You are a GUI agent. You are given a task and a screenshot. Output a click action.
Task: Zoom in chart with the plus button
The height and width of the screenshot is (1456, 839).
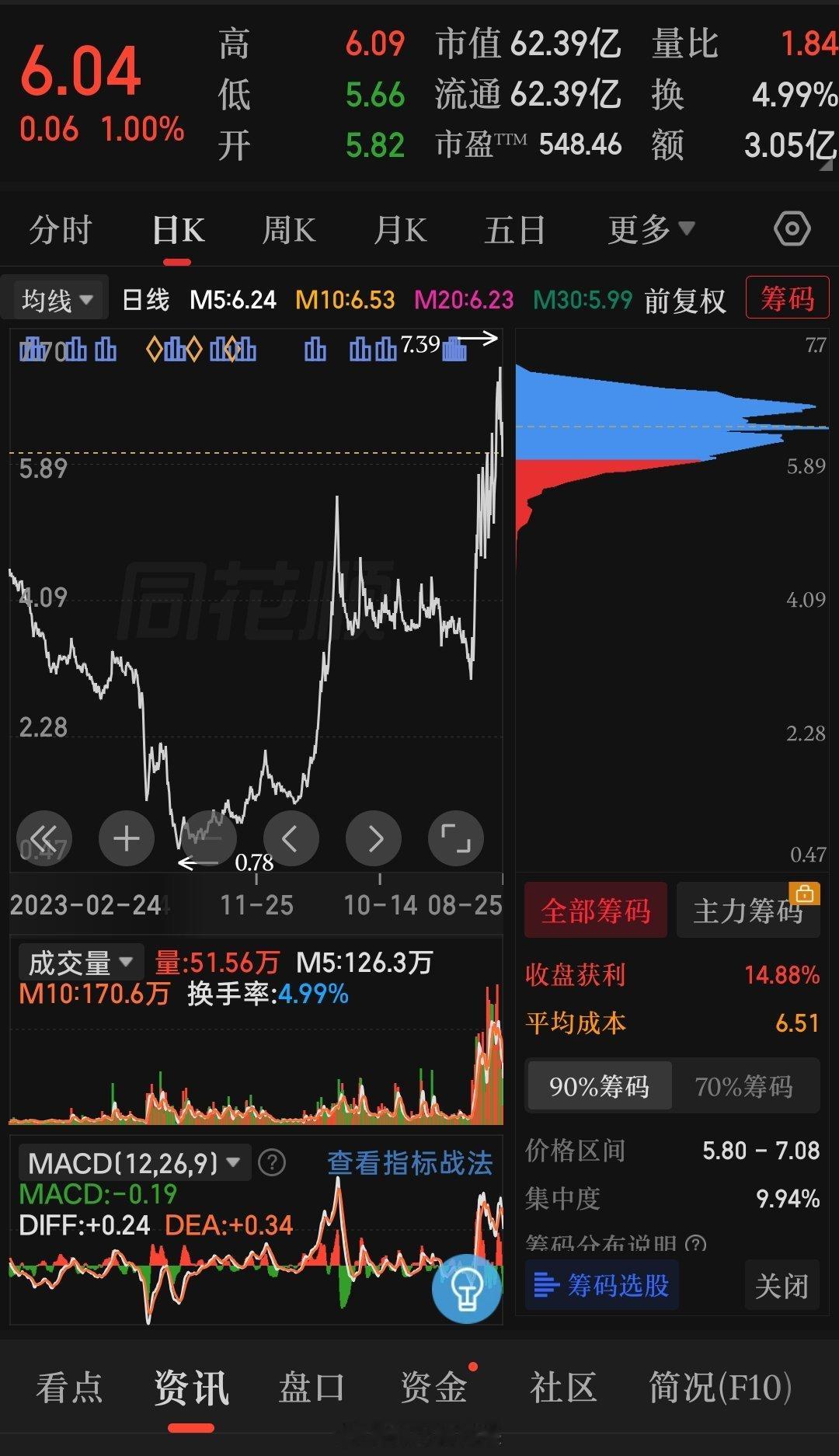[127, 838]
